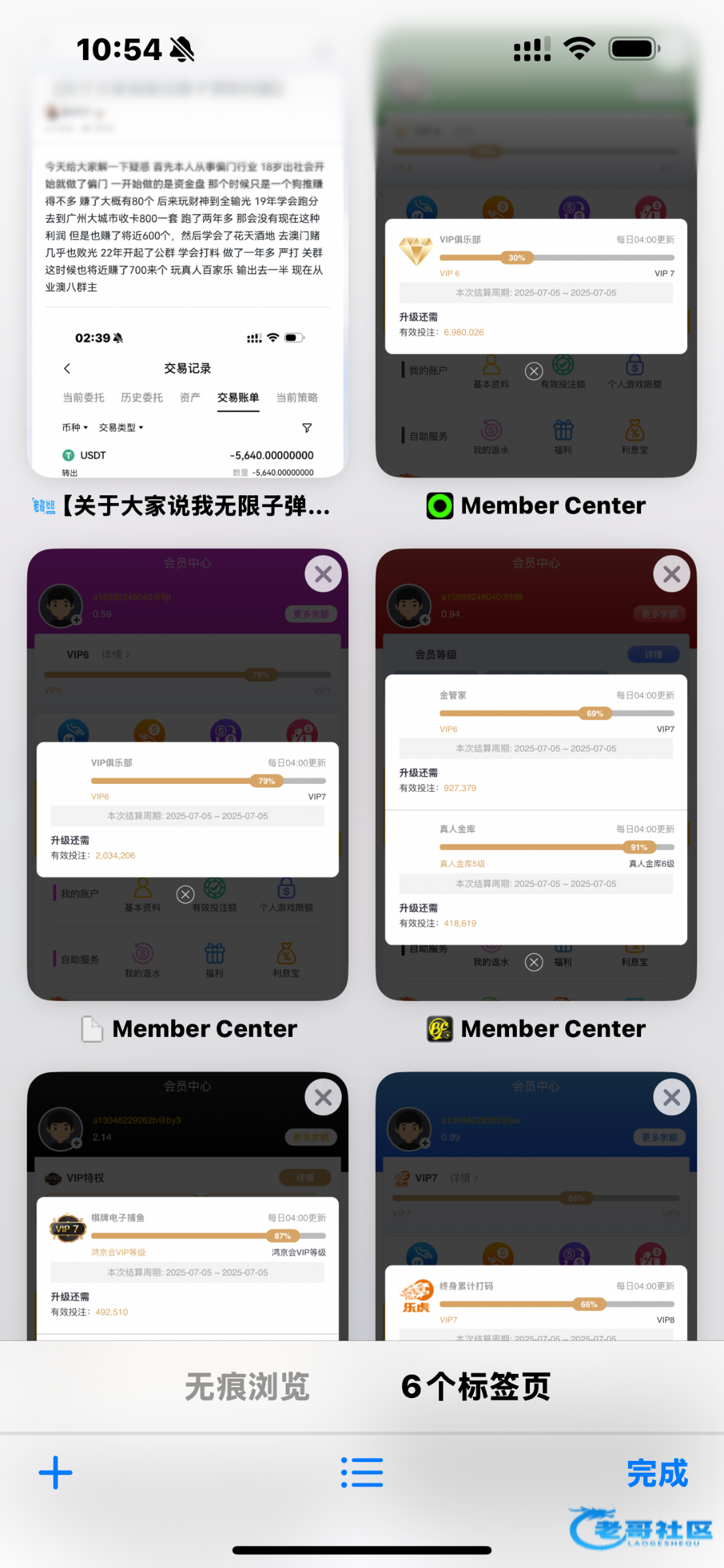The width and height of the screenshot is (724, 1568).
Task: Tap 完成 to exit tab overview
Action: click(x=657, y=1473)
